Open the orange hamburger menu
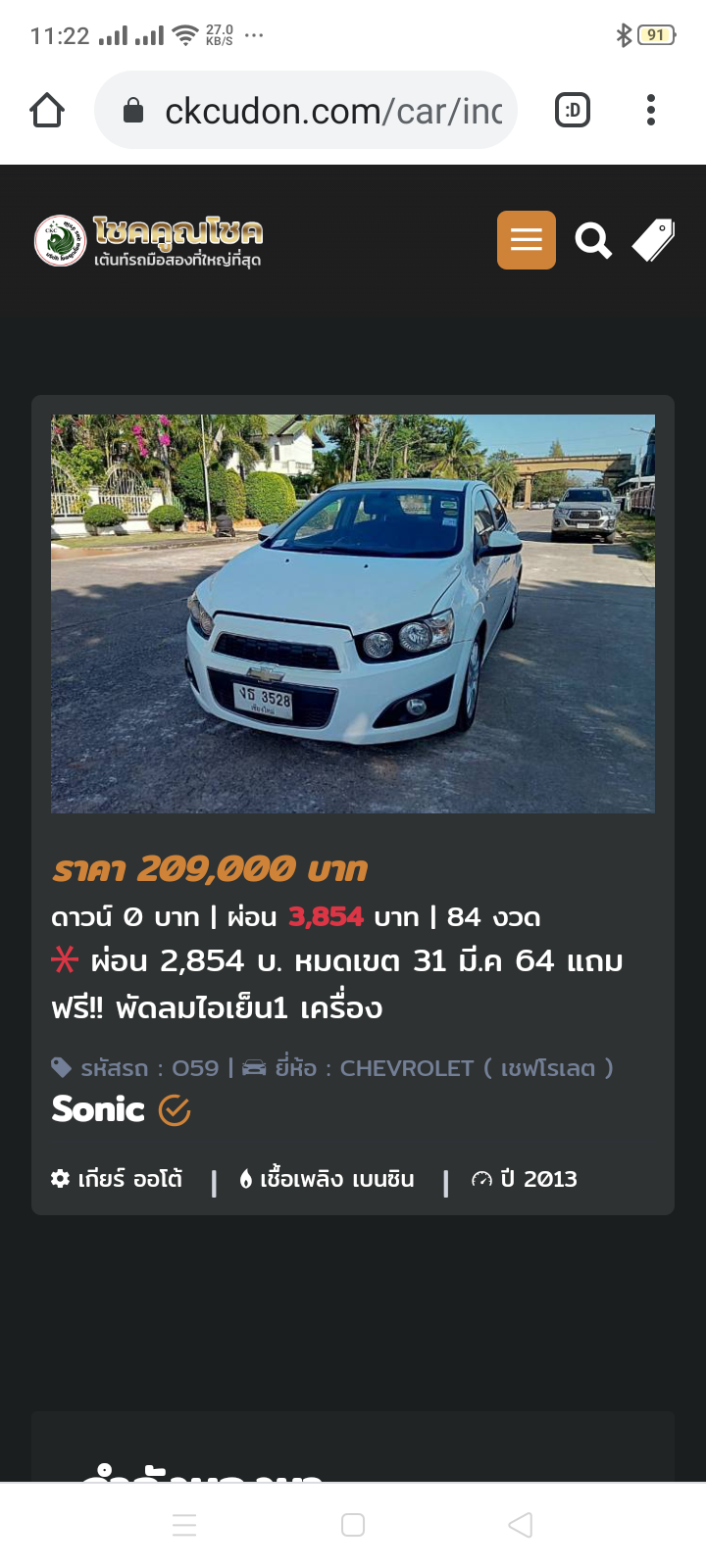Screen dimensions: 706x1568 click(527, 240)
